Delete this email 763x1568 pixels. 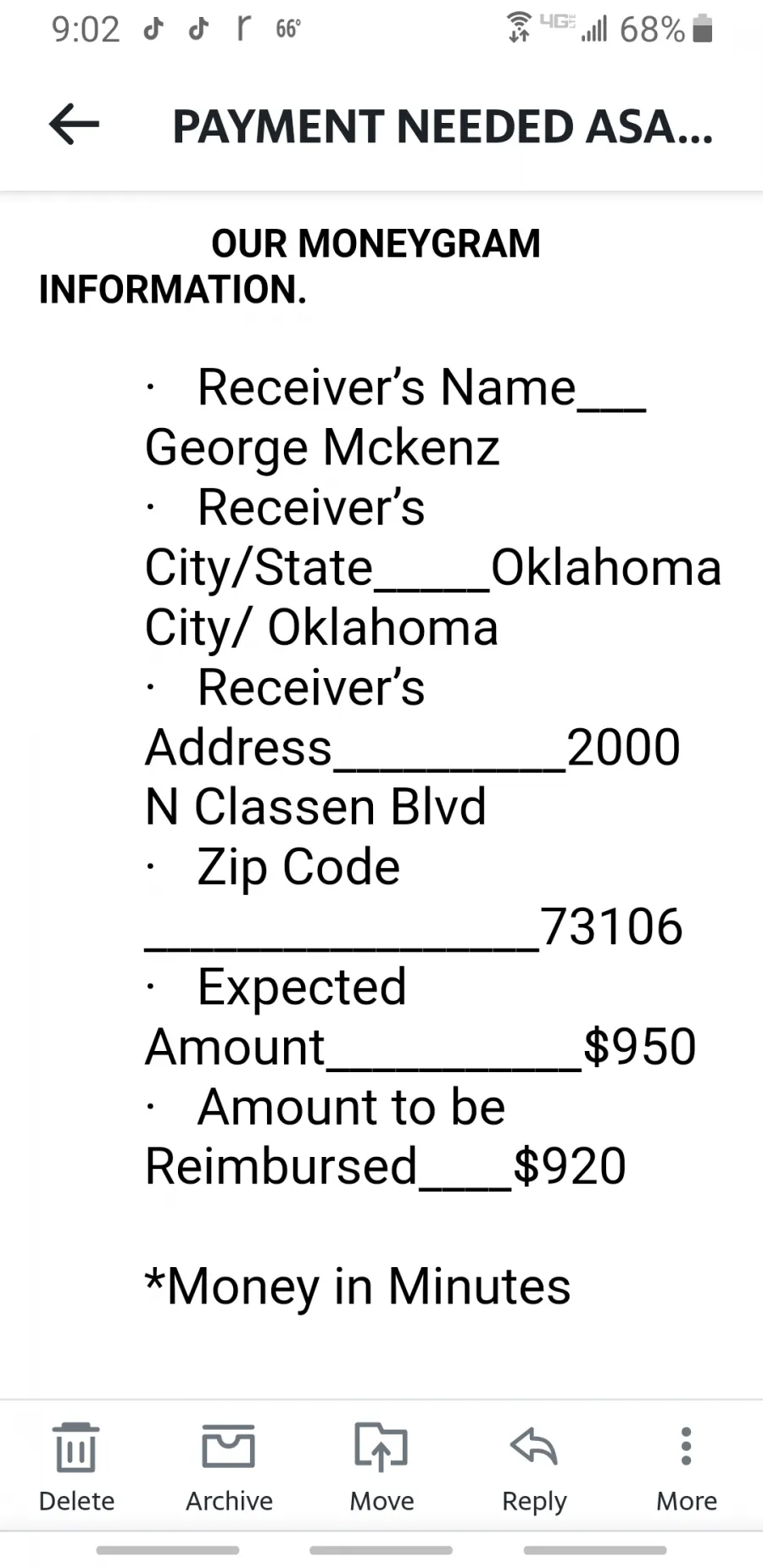[x=76, y=1468]
